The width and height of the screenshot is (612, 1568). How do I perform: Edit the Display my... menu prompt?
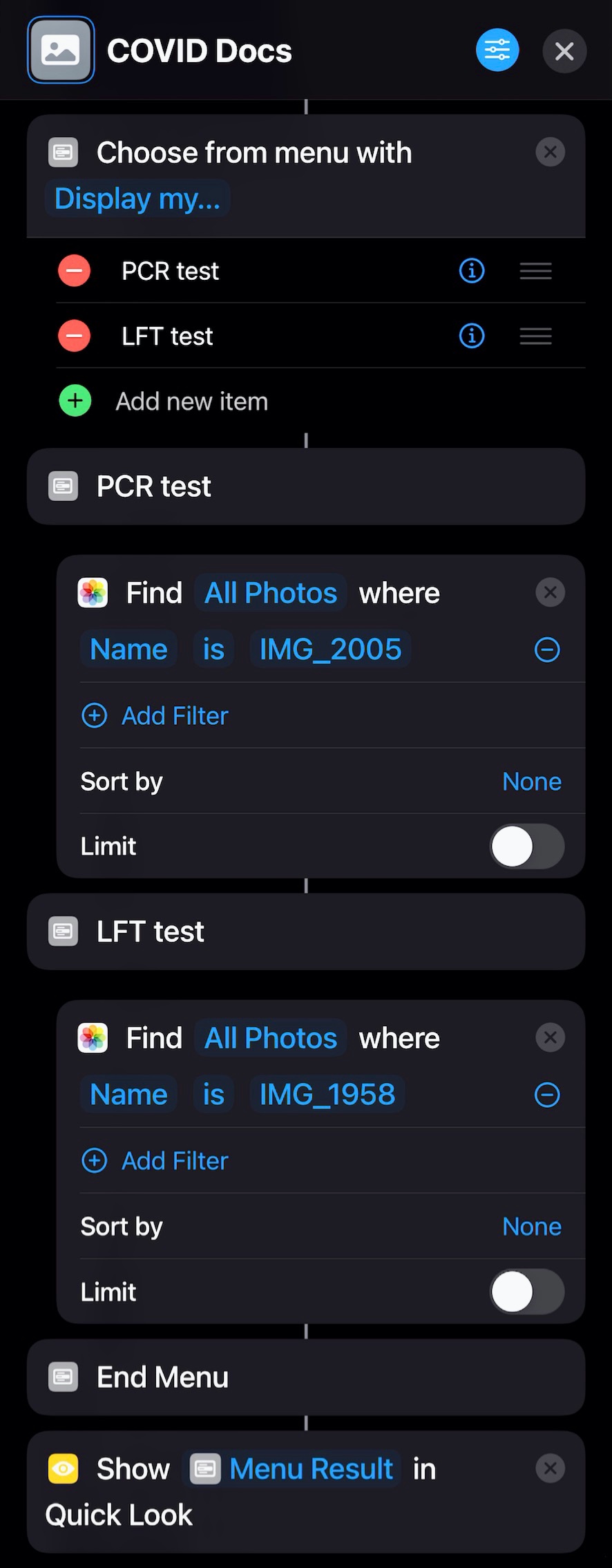coord(137,199)
